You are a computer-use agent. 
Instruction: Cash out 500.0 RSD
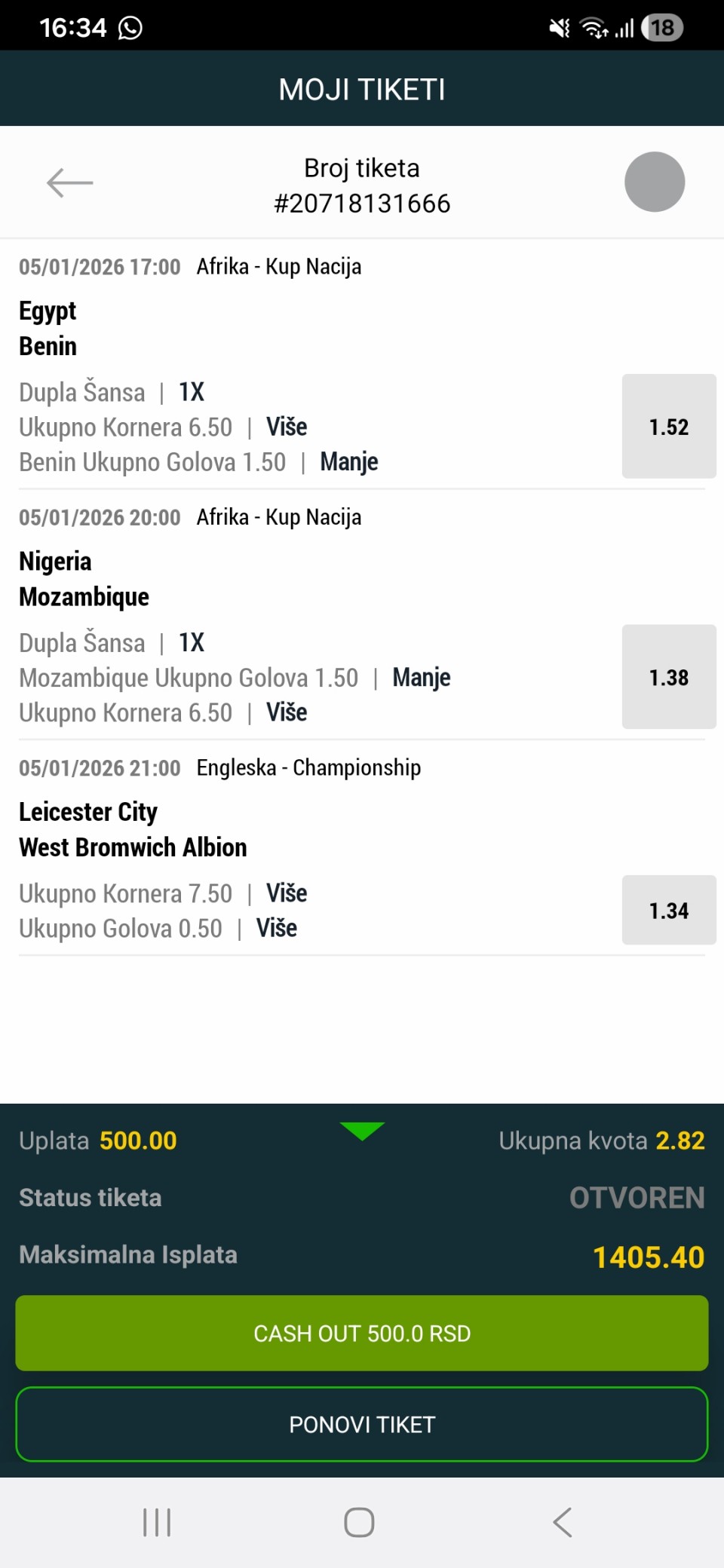click(x=362, y=1333)
